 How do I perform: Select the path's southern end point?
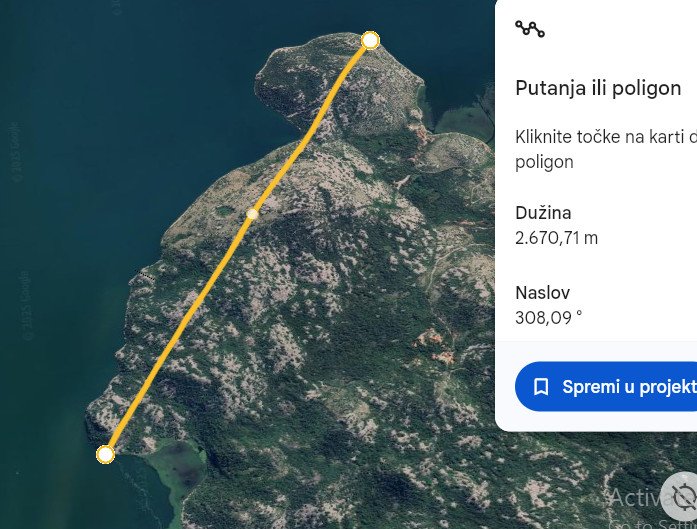pos(105,455)
